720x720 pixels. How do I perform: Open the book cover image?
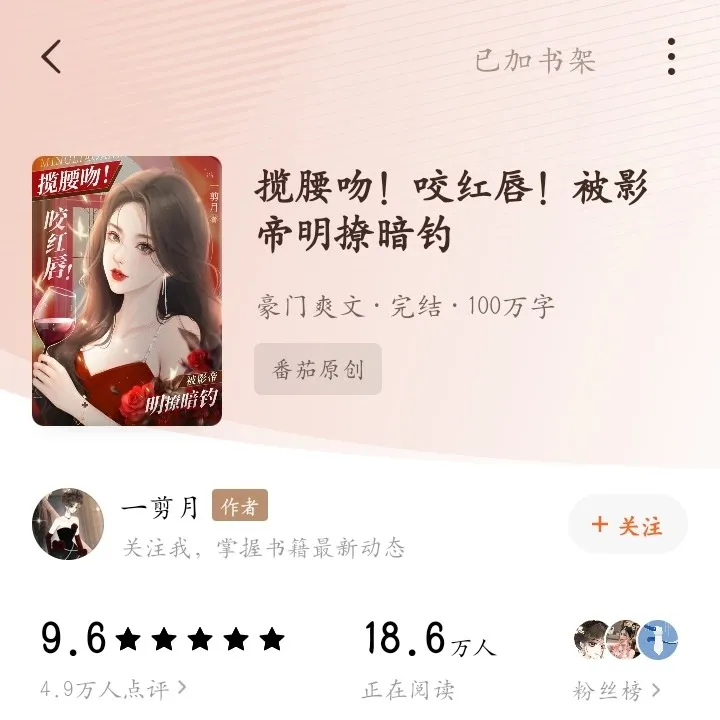tap(126, 290)
